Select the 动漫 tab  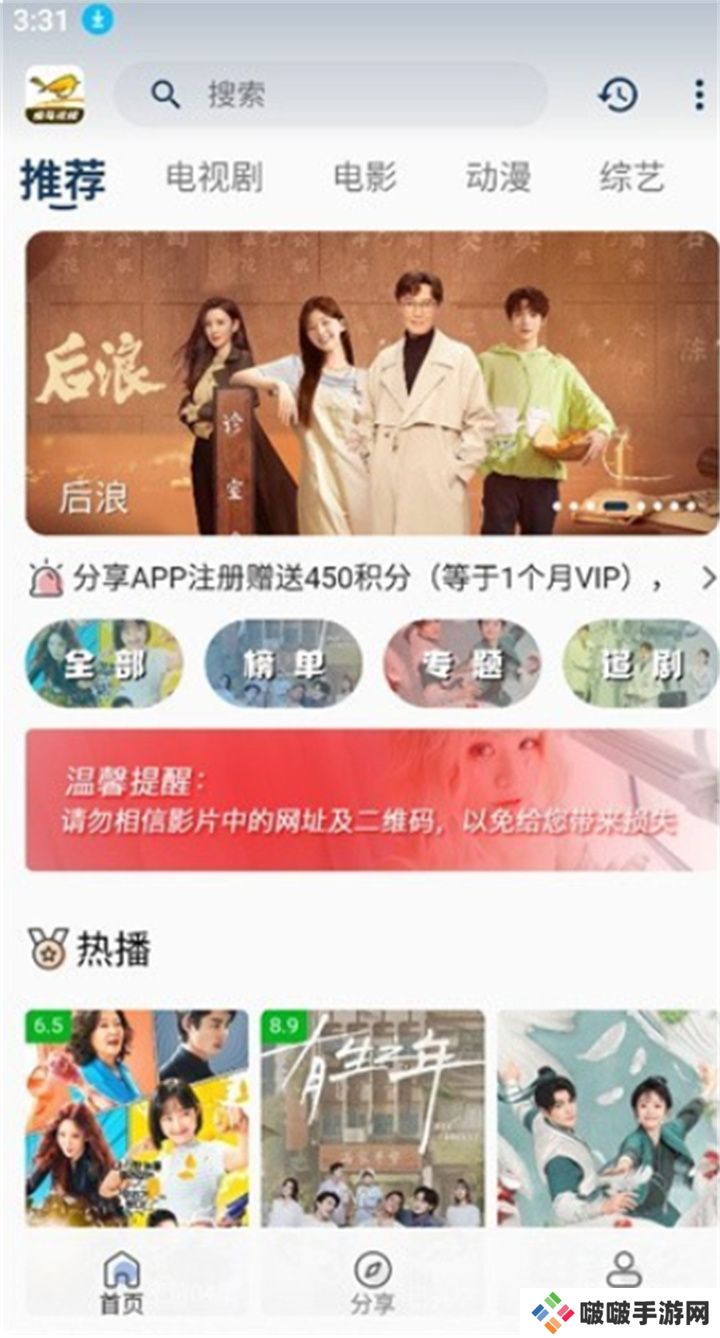click(x=497, y=178)
